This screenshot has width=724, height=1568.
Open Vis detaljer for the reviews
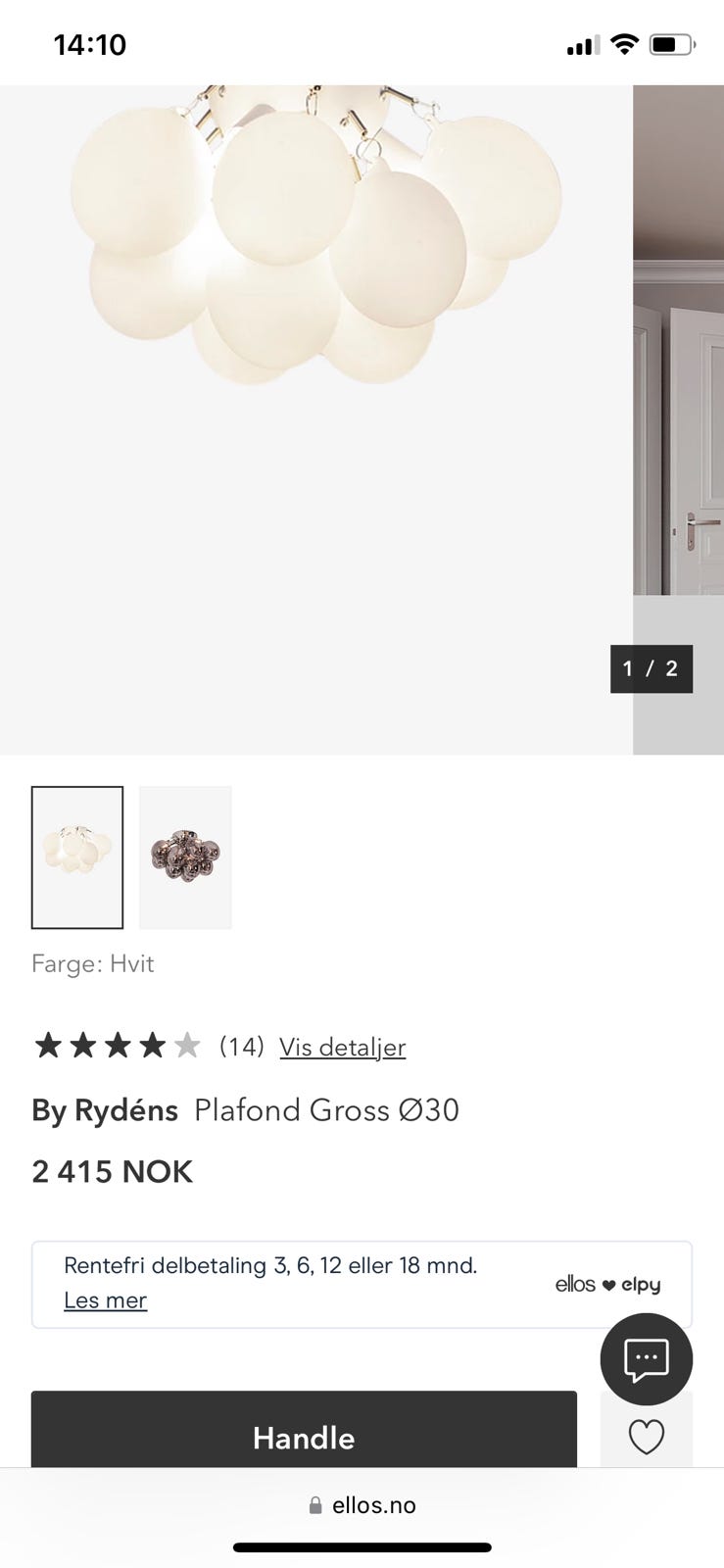click(x=342, y=1048)
